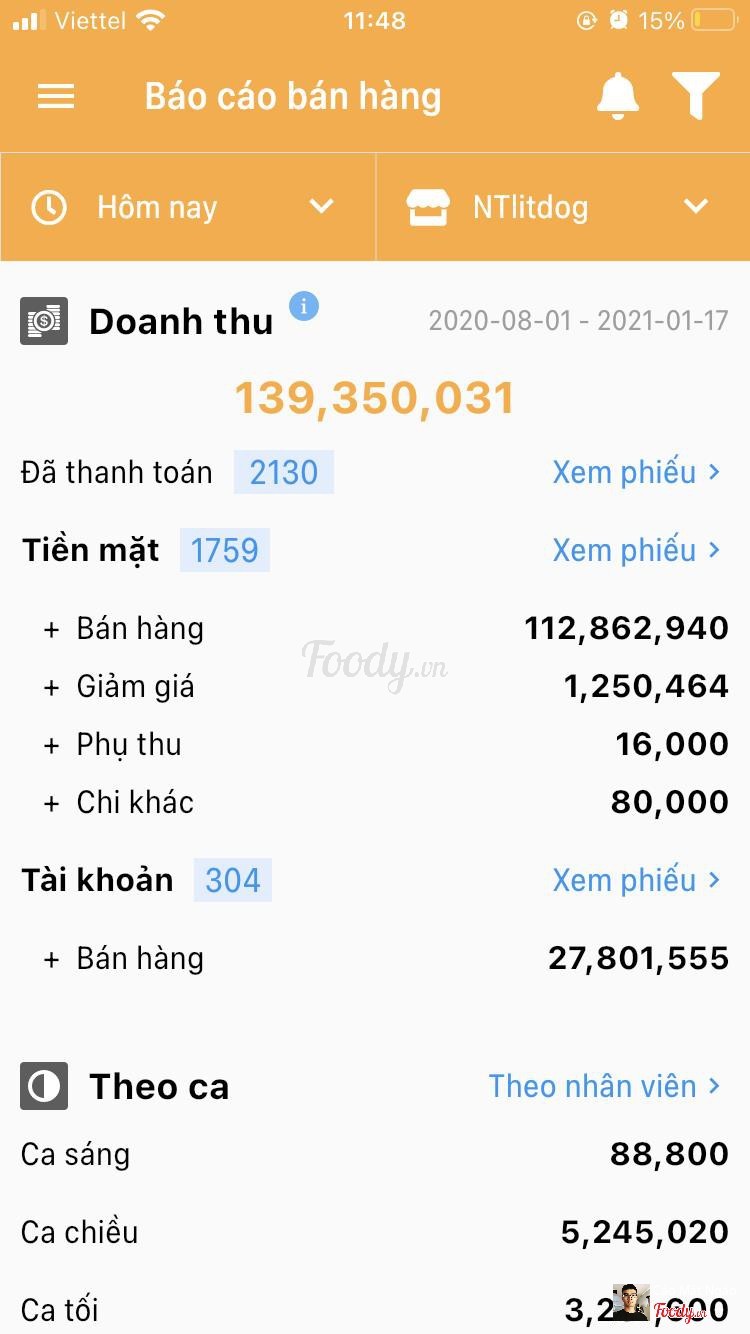The height and width of the screenshot is (1334, 750).
Task: Expand the Hôm nay date dropdown
Action: (x=188, y=207)
